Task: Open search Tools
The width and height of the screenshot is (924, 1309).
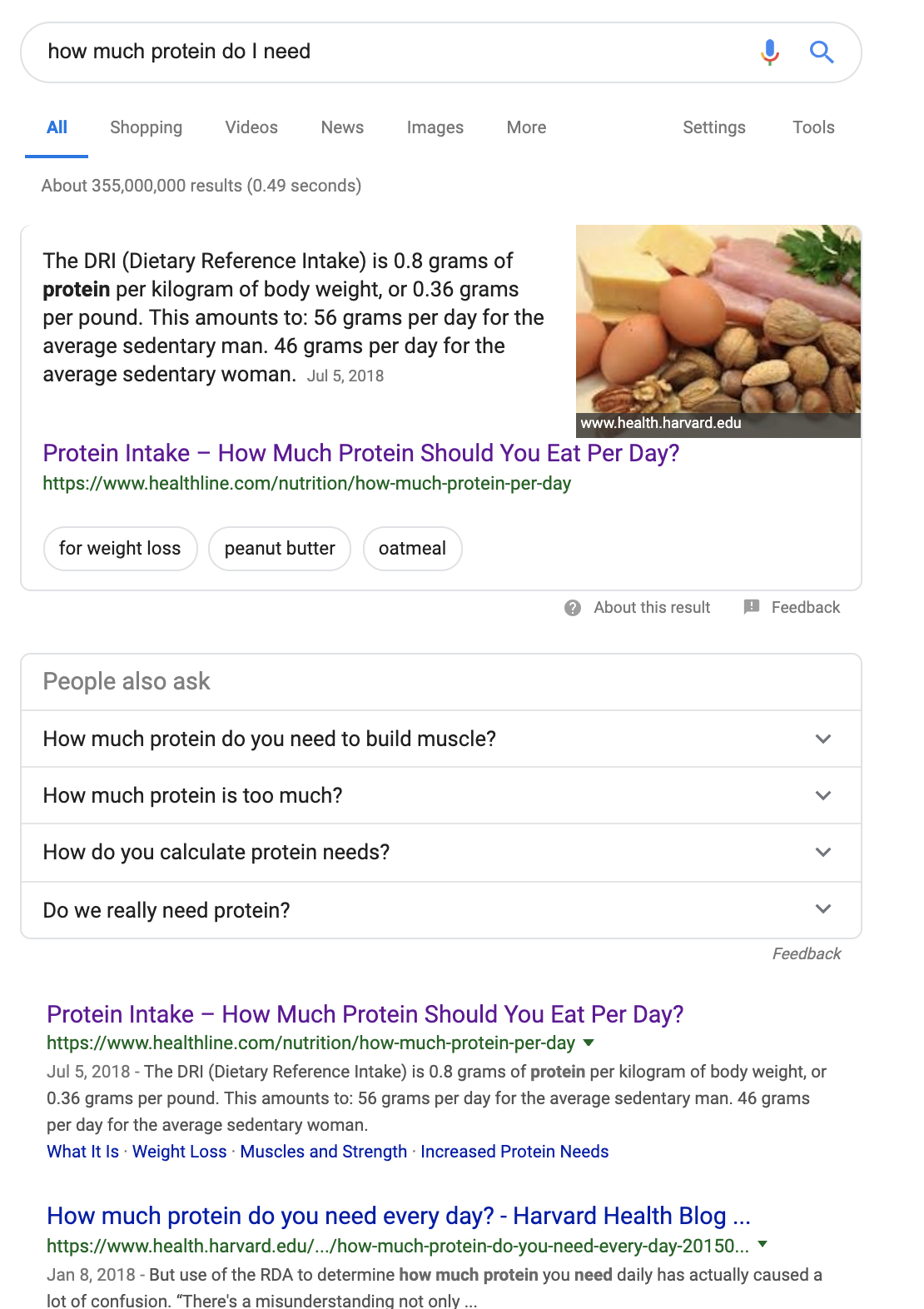Action: pos(812,127)
